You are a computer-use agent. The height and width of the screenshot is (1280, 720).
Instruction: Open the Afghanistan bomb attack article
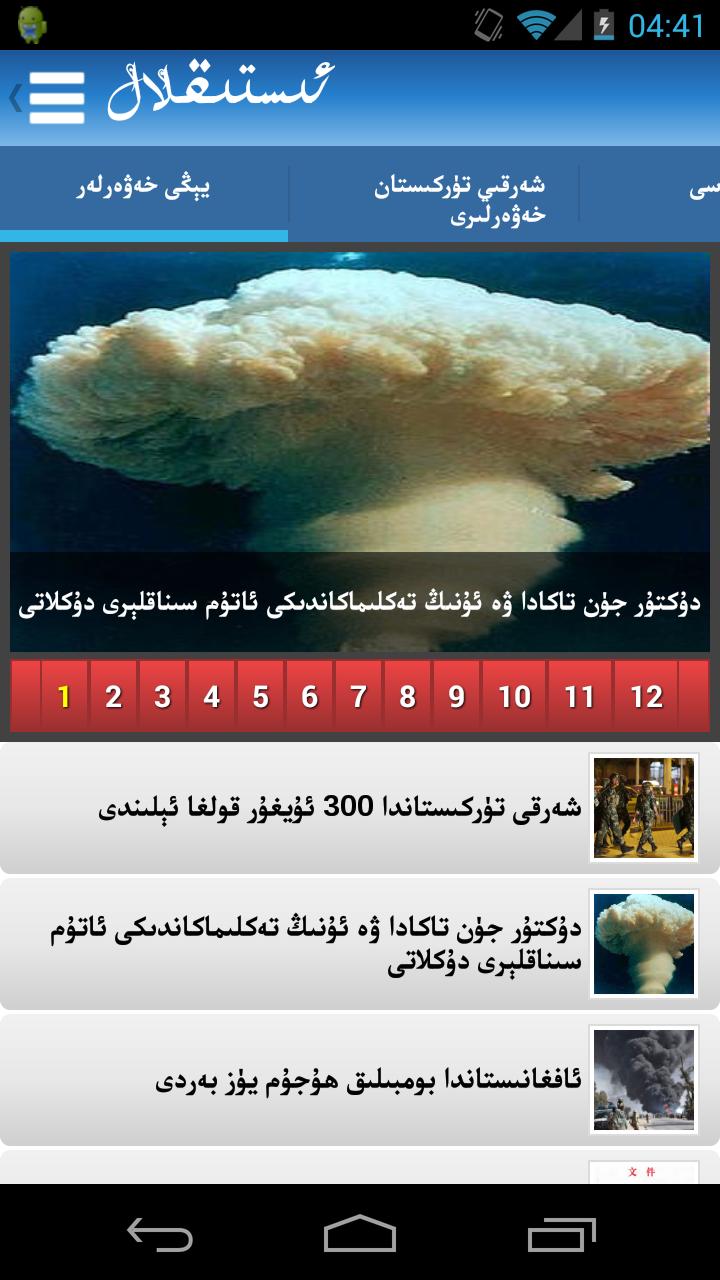(360, 1081)
